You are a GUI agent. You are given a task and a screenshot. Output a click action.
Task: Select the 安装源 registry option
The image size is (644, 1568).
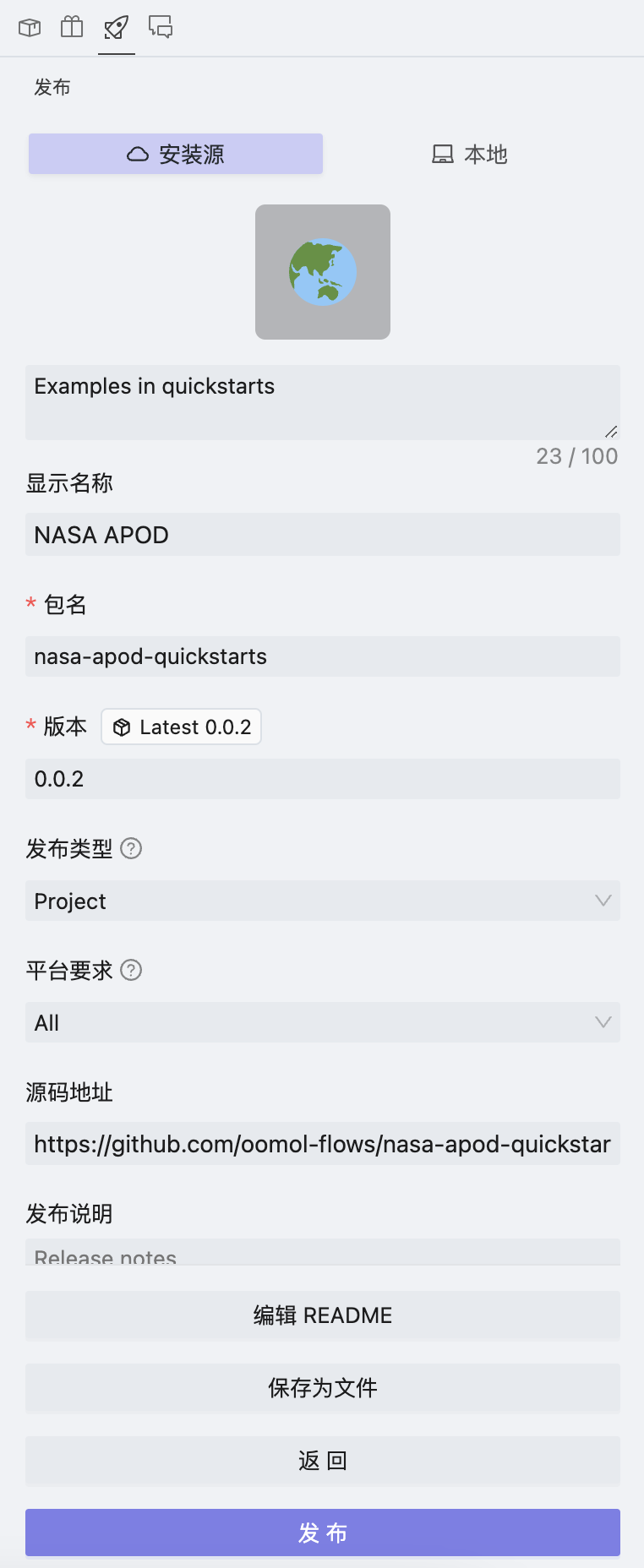176,154
